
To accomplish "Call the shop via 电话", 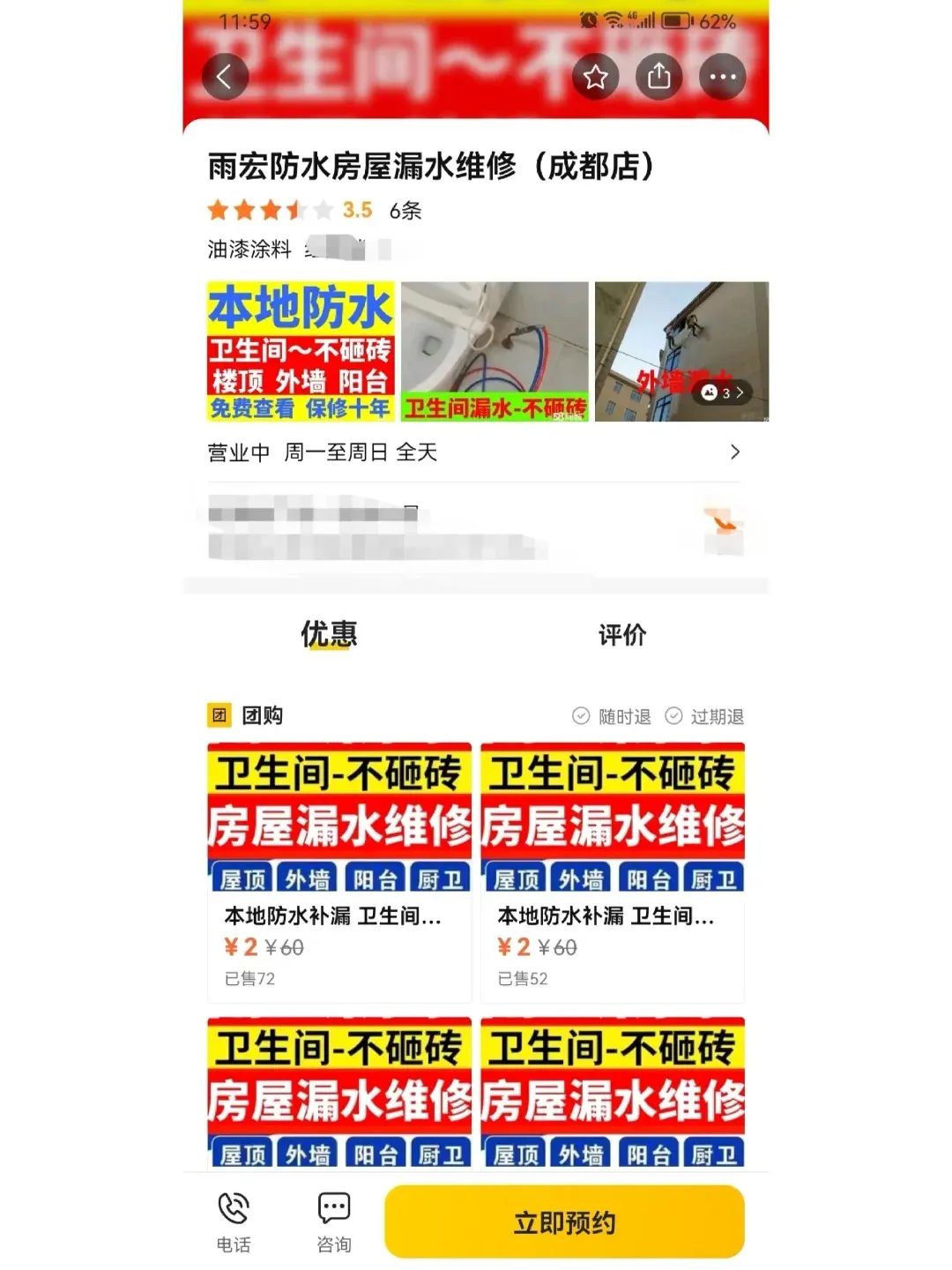I will (x=234, y=1221).
